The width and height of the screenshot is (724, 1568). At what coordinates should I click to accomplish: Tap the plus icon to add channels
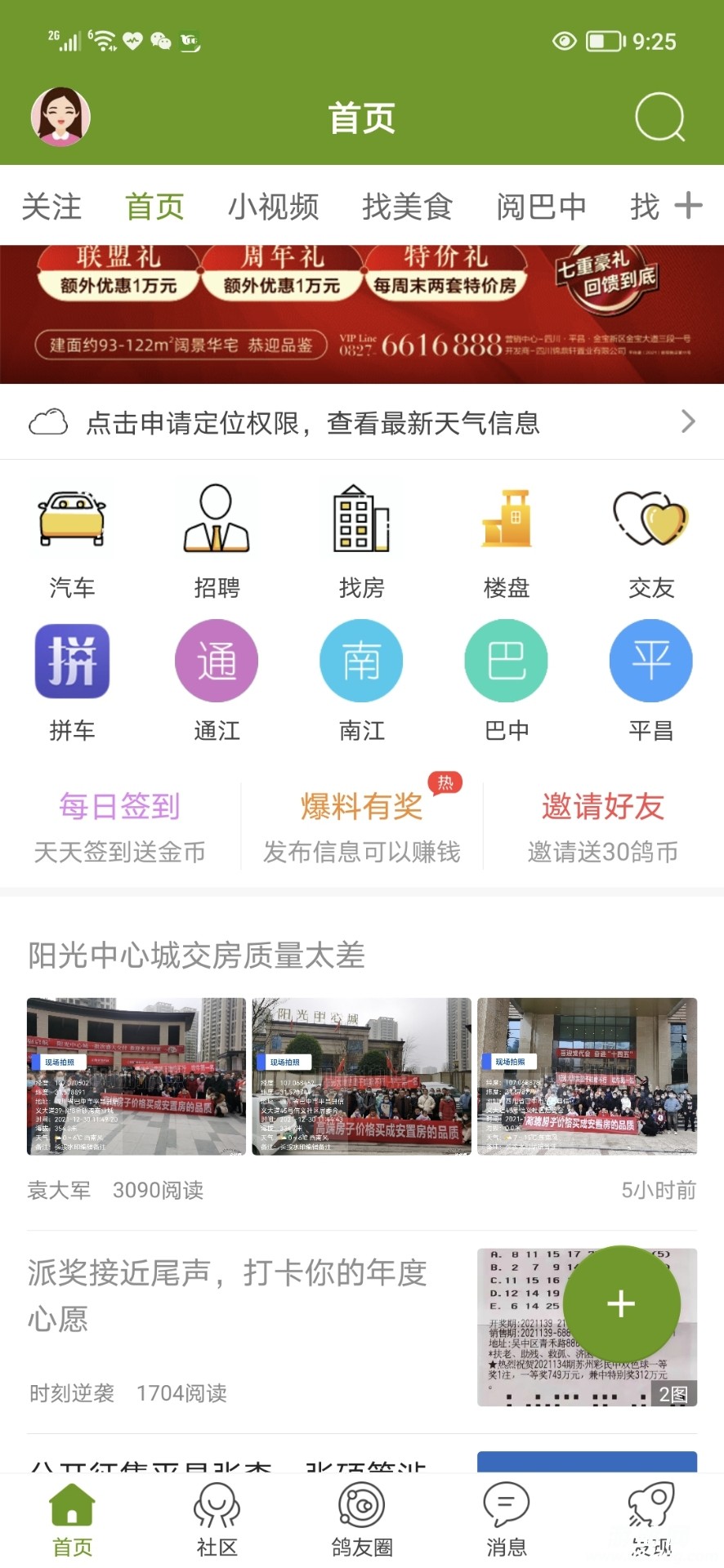(688, 206)
